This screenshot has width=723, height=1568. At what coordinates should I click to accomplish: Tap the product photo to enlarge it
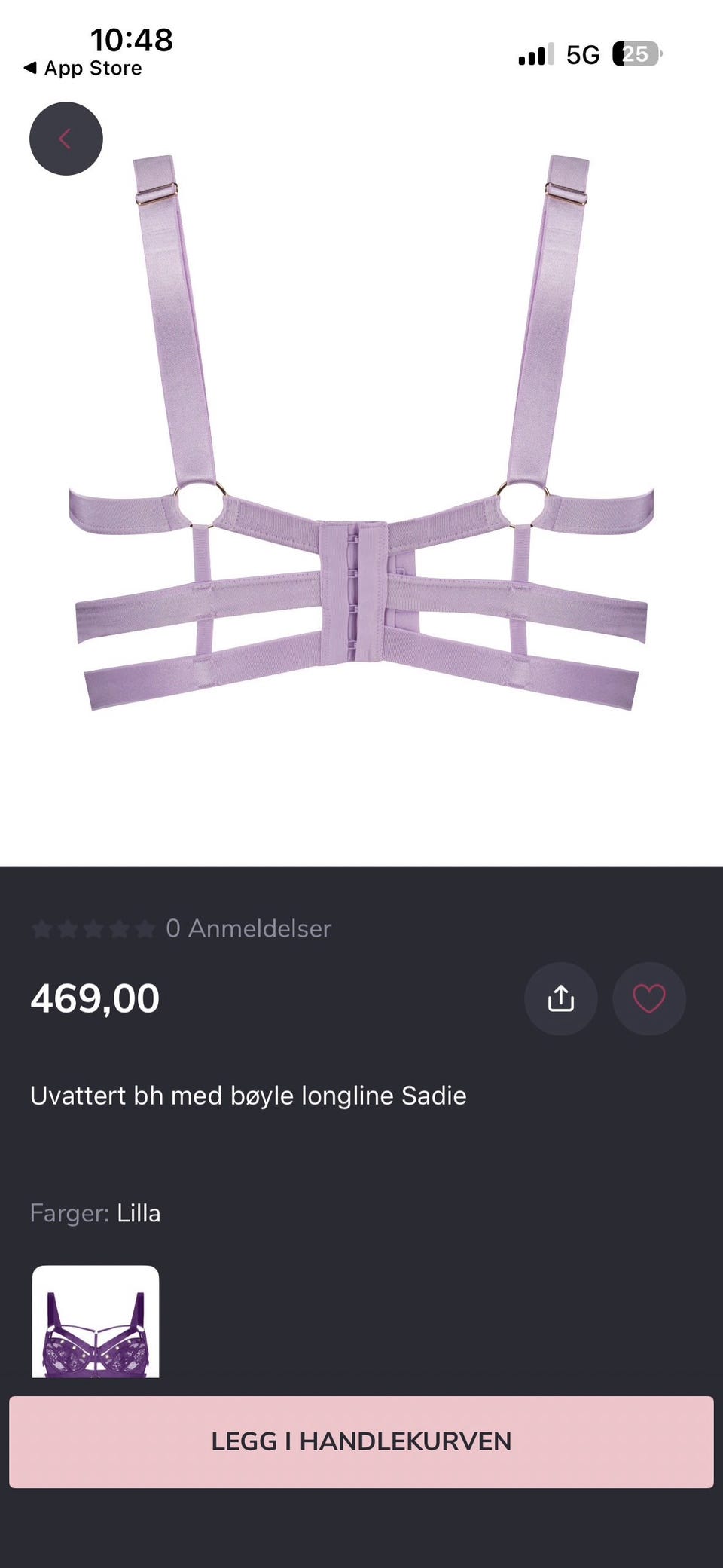[361, 482]
